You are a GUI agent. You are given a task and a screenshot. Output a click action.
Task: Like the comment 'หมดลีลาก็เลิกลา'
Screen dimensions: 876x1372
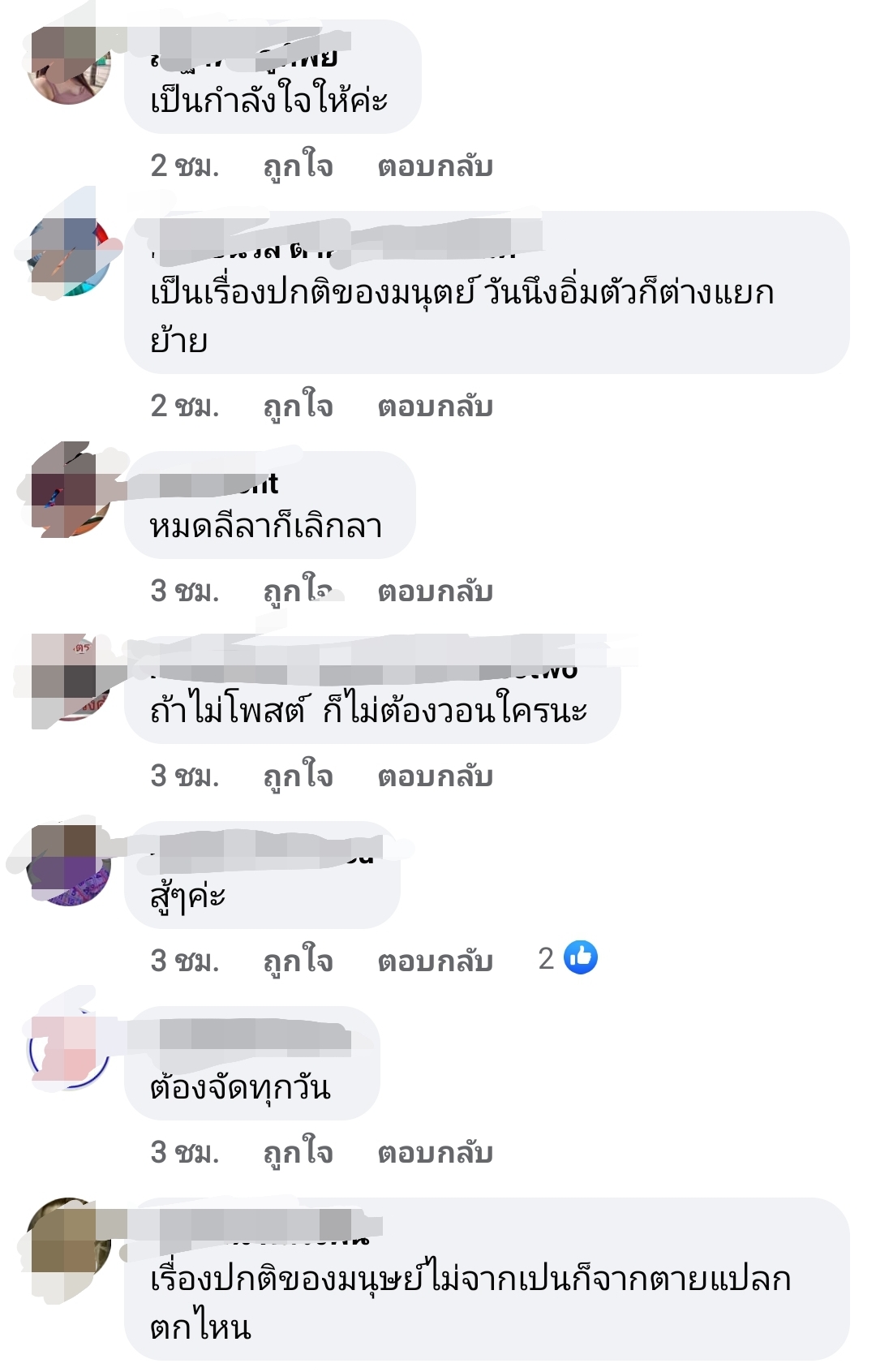click(x=298, y=591)
